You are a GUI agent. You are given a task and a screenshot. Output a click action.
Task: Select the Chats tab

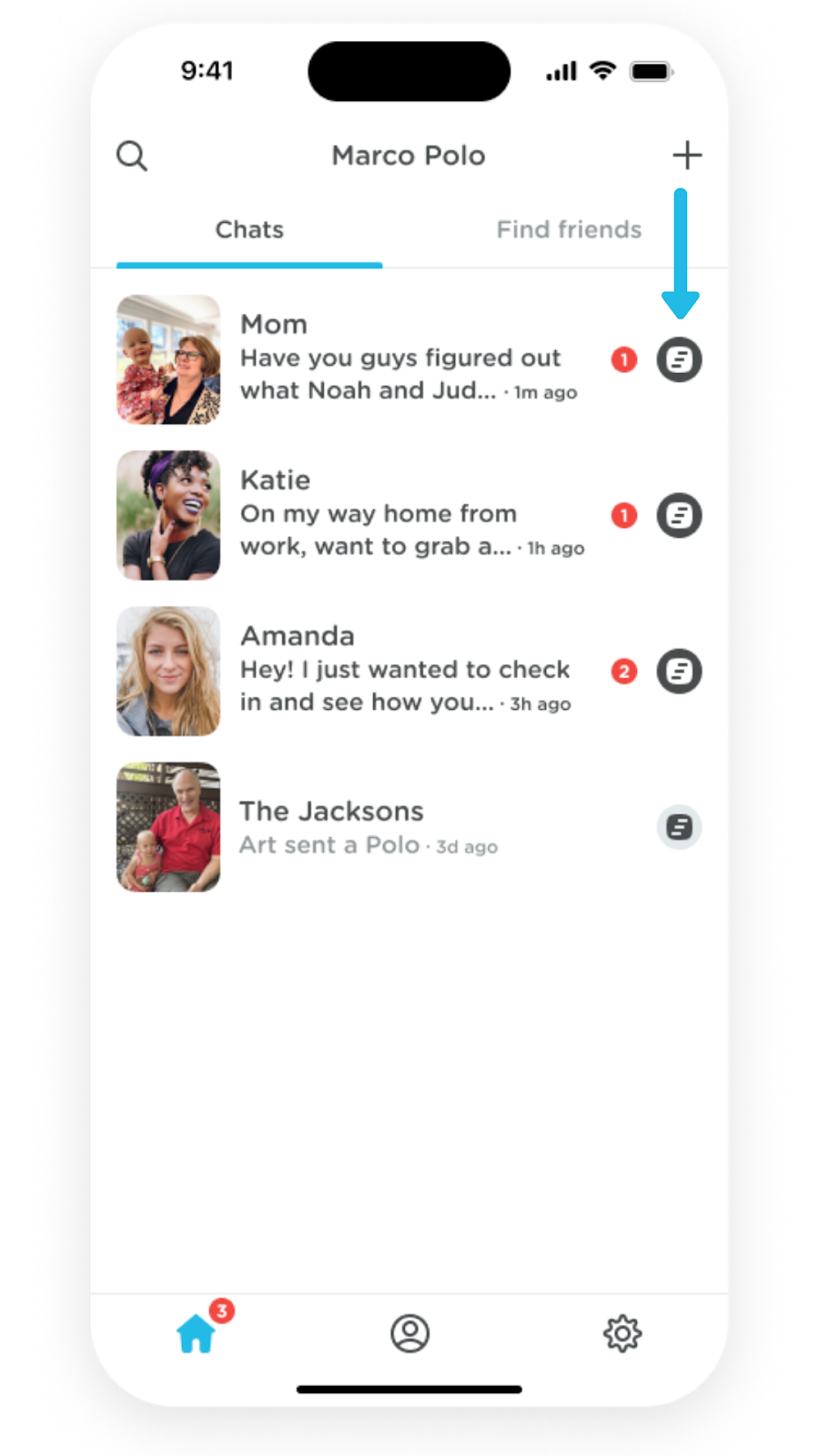pyautogui.click(x=249, y=229)
